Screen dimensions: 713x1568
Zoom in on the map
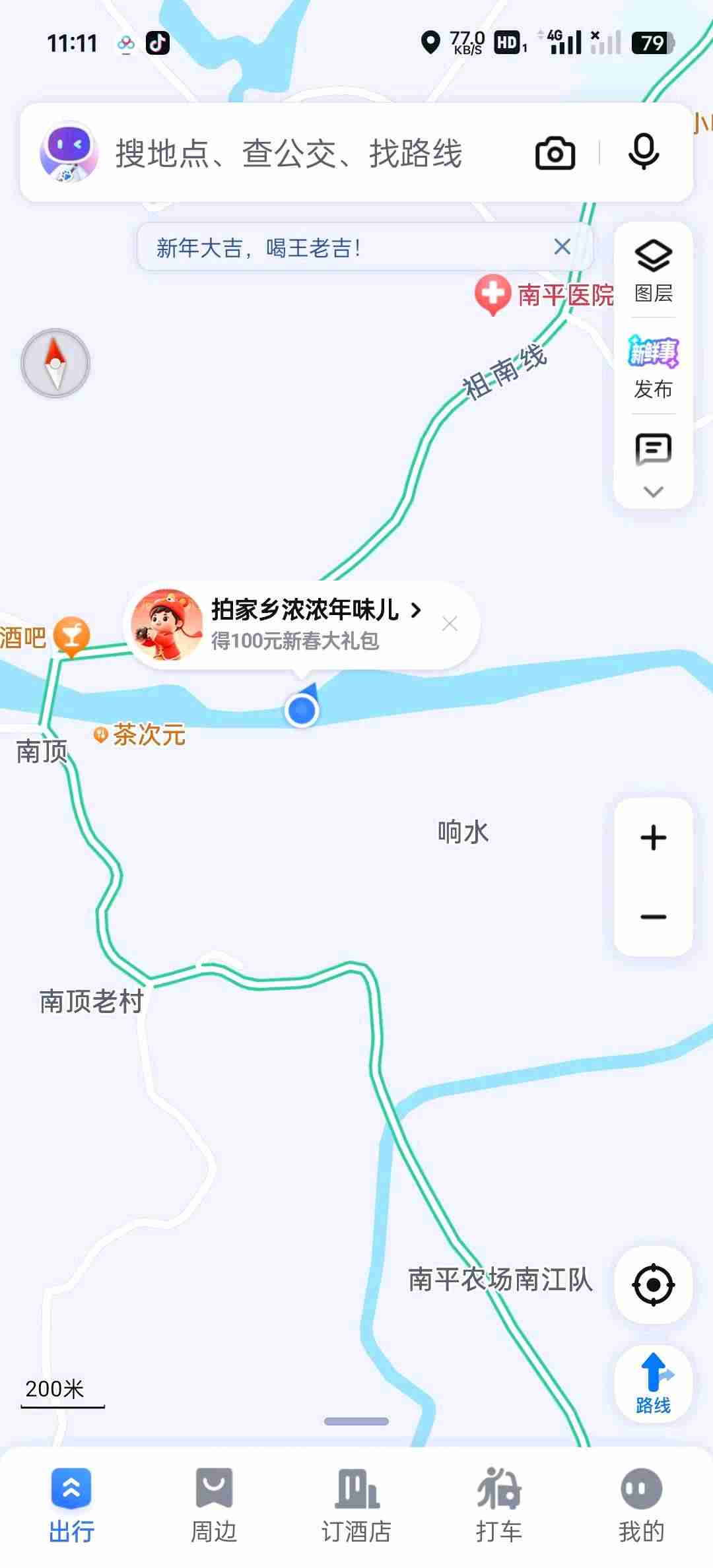(653, 838)
